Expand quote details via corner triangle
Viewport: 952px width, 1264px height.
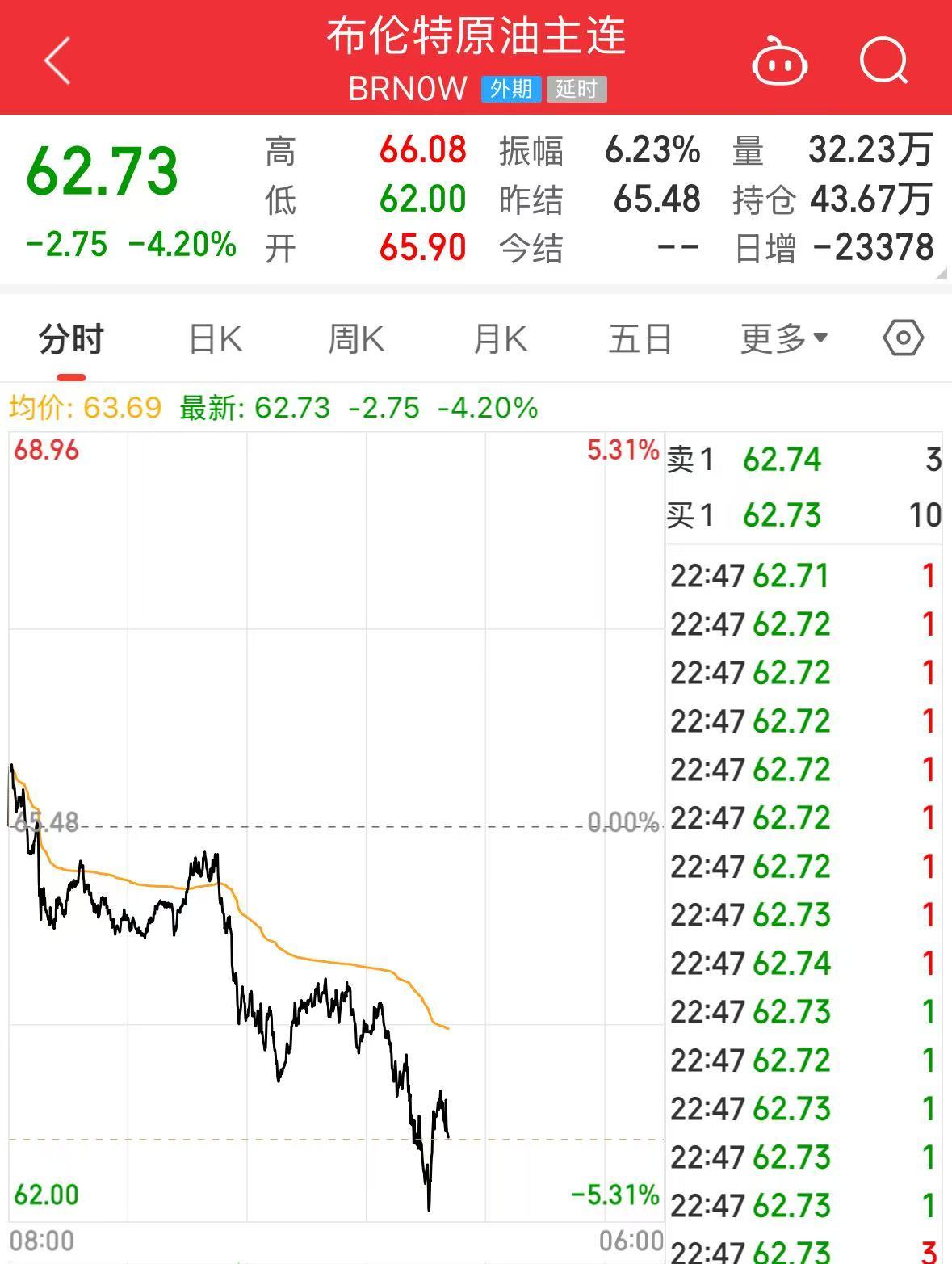(942, 275)
